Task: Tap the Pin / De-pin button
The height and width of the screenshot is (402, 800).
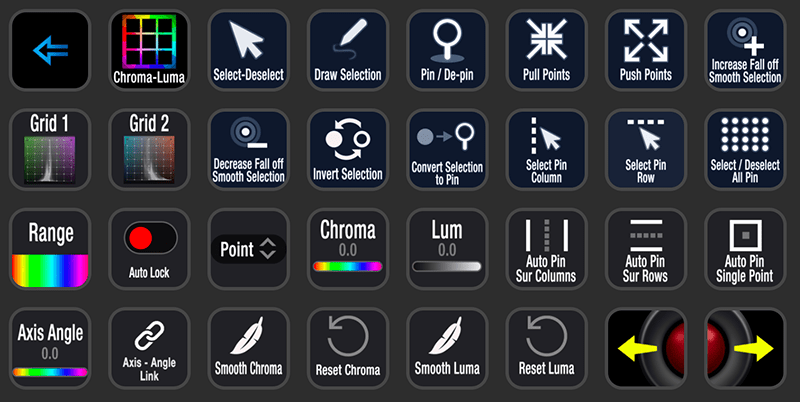Action: click(x=447, y=50)
